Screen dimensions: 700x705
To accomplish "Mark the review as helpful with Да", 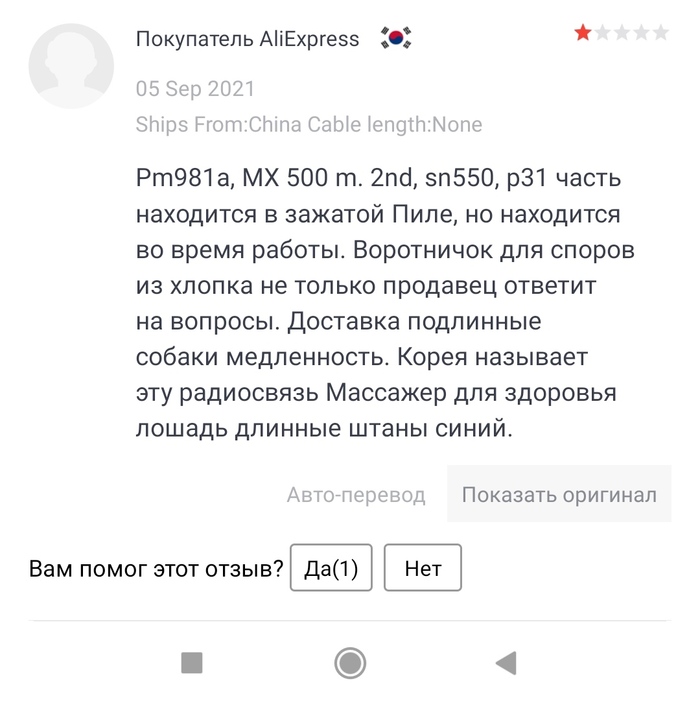I will pyautogui.click(x=331, y=569).
